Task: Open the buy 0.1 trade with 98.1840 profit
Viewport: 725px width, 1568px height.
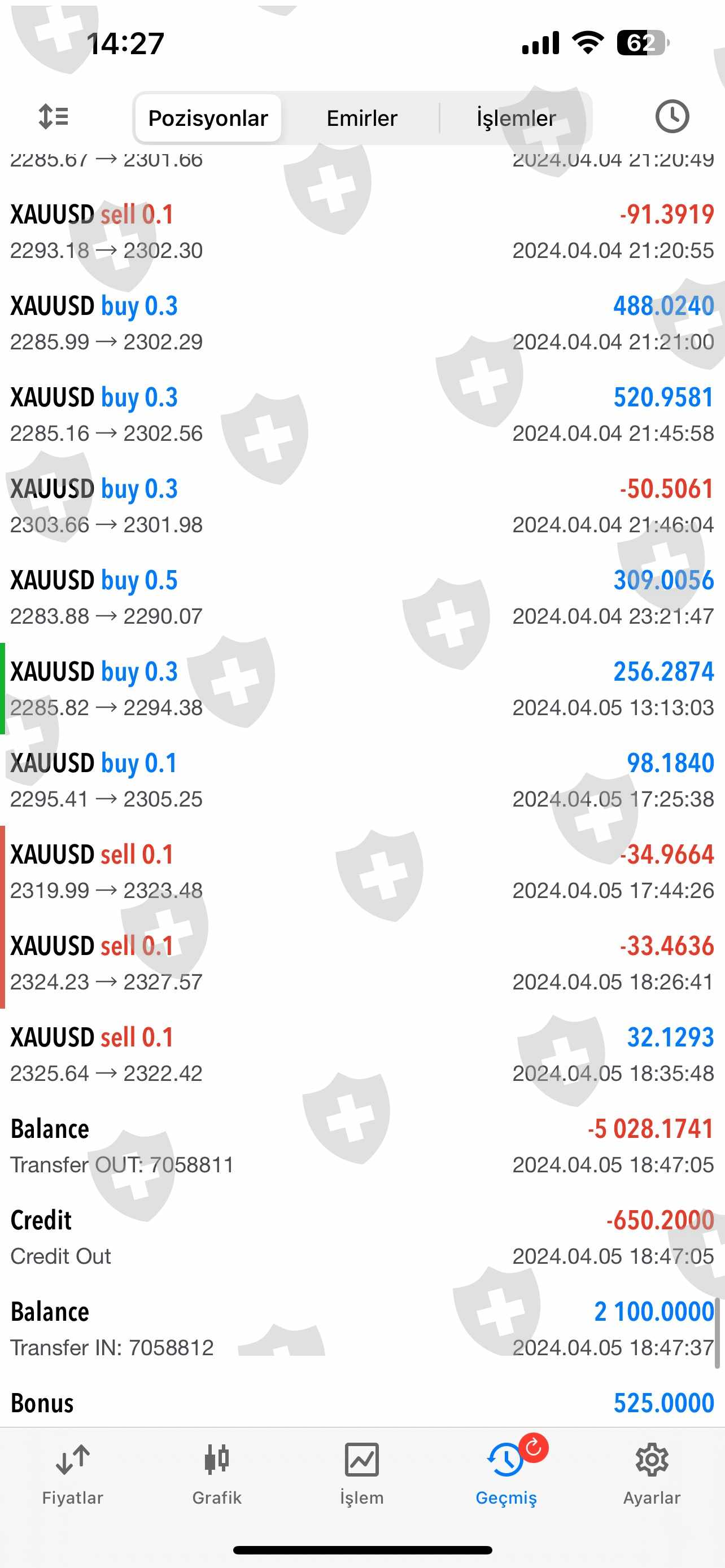Action: [x=362, y=781]
